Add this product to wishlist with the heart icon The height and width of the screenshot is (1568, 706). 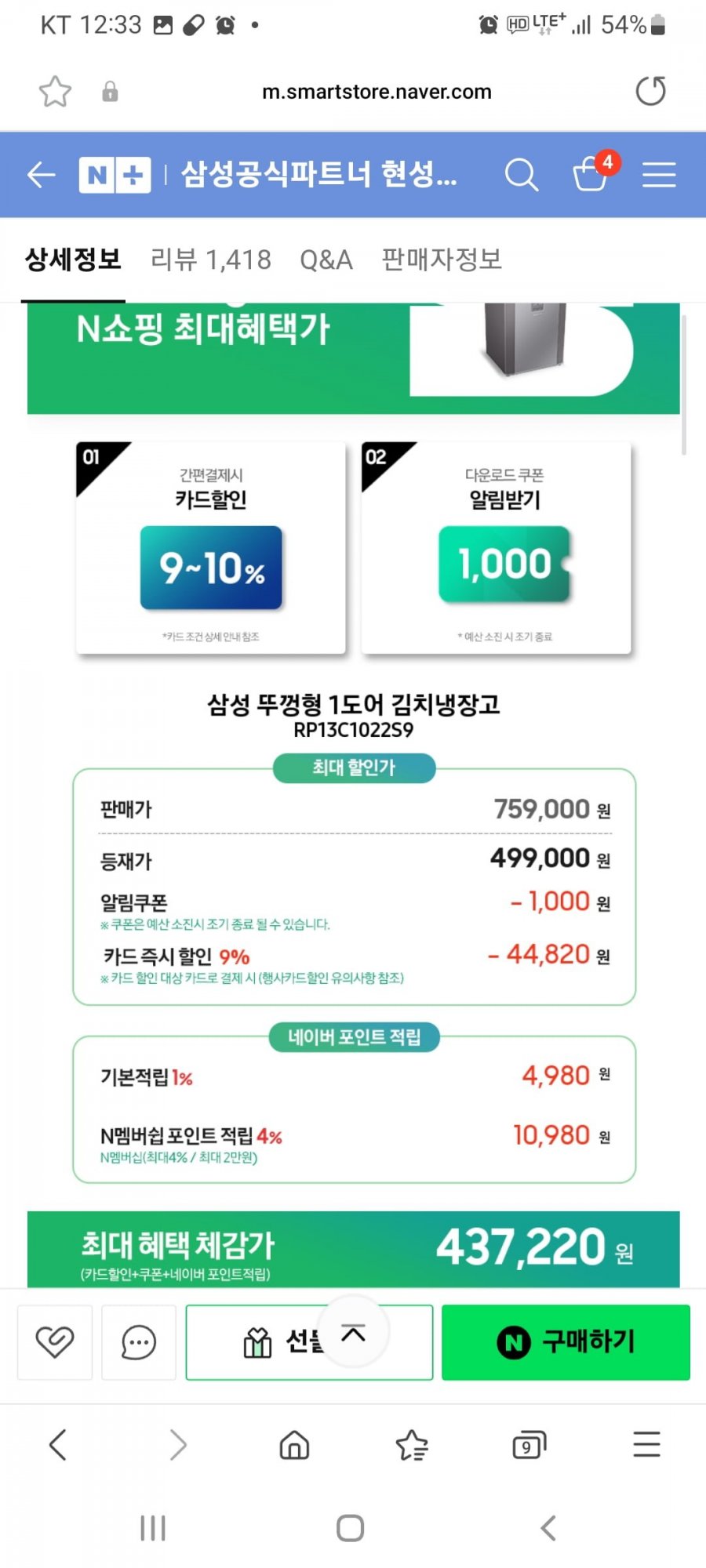(x=55, y=1342)
